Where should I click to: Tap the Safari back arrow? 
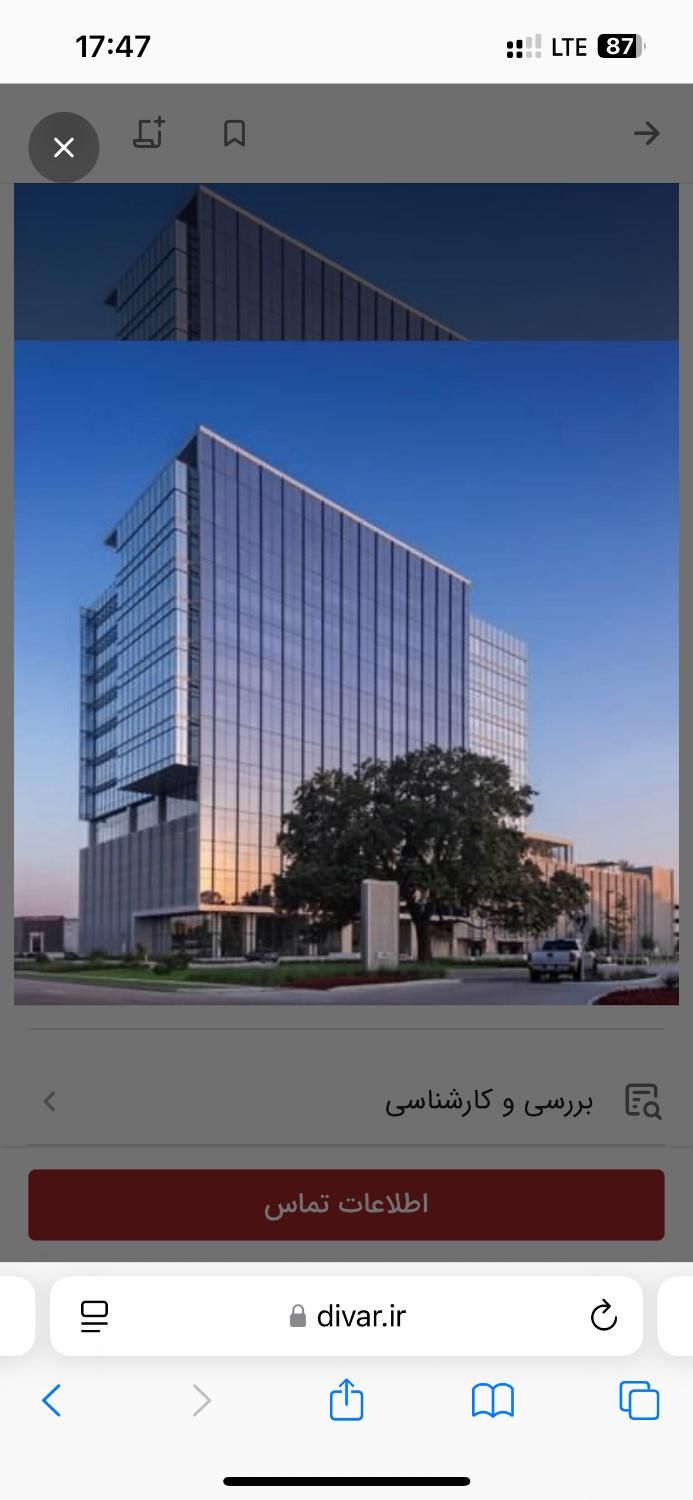[52, 1400]
